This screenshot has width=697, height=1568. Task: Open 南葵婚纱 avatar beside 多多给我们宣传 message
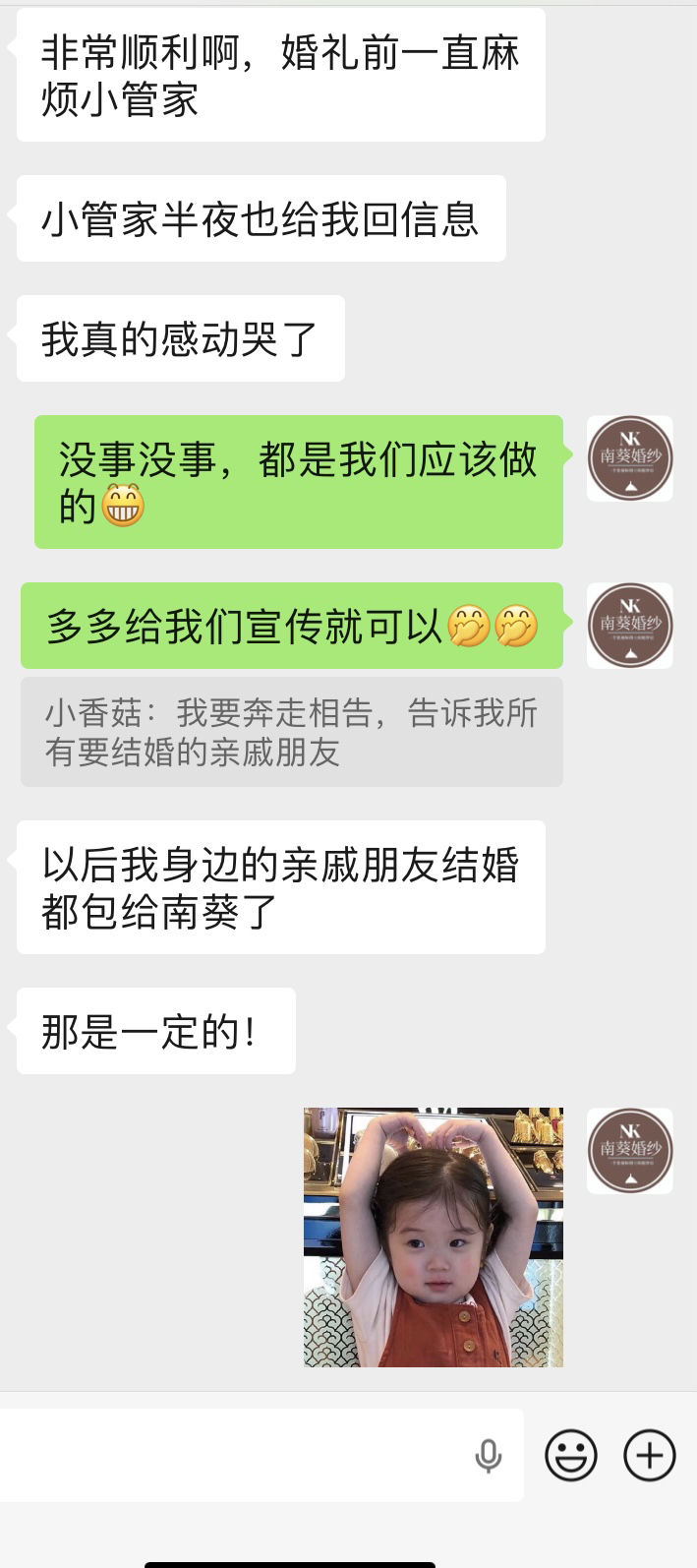click(630, 626)
